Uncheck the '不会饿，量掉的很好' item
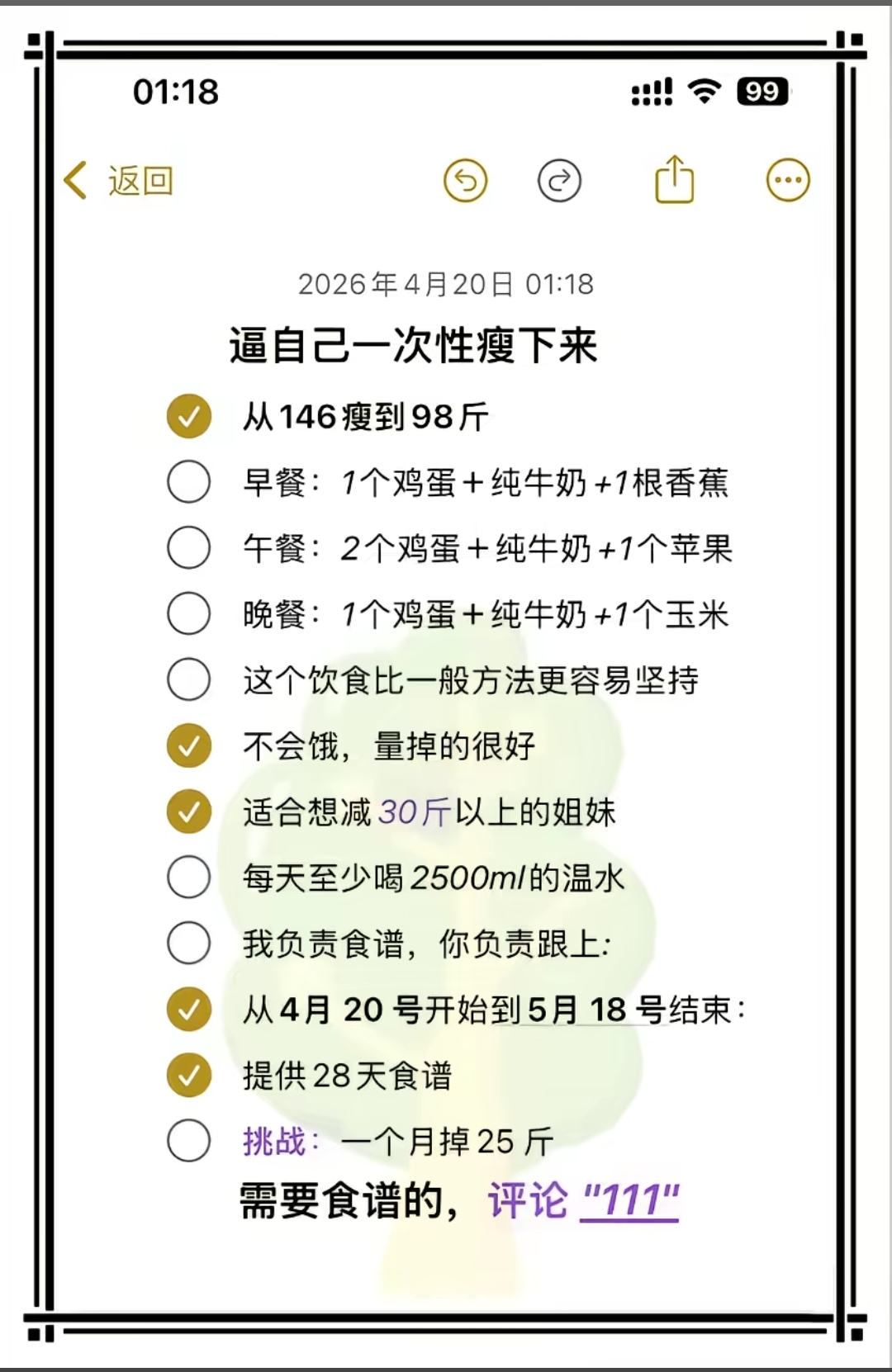Viewport: 892px width, 1372px height. tap(188, 745)
